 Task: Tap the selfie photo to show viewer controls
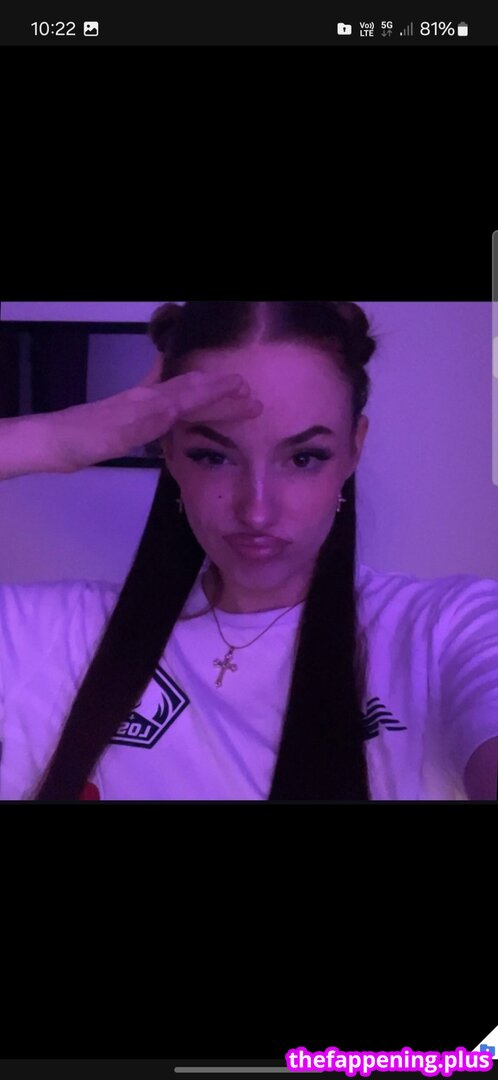click(249, 551)
